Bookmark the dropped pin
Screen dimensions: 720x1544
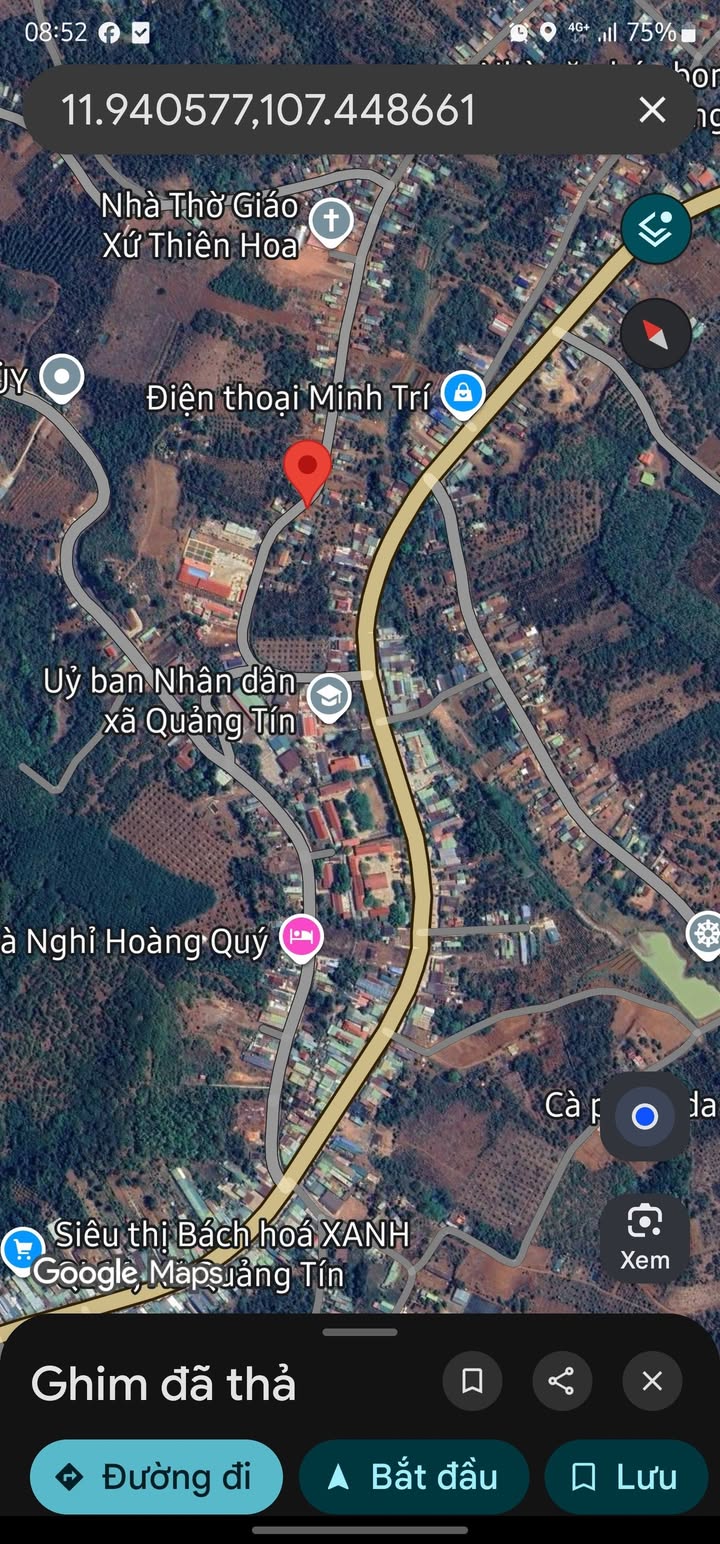[472, 1381]
